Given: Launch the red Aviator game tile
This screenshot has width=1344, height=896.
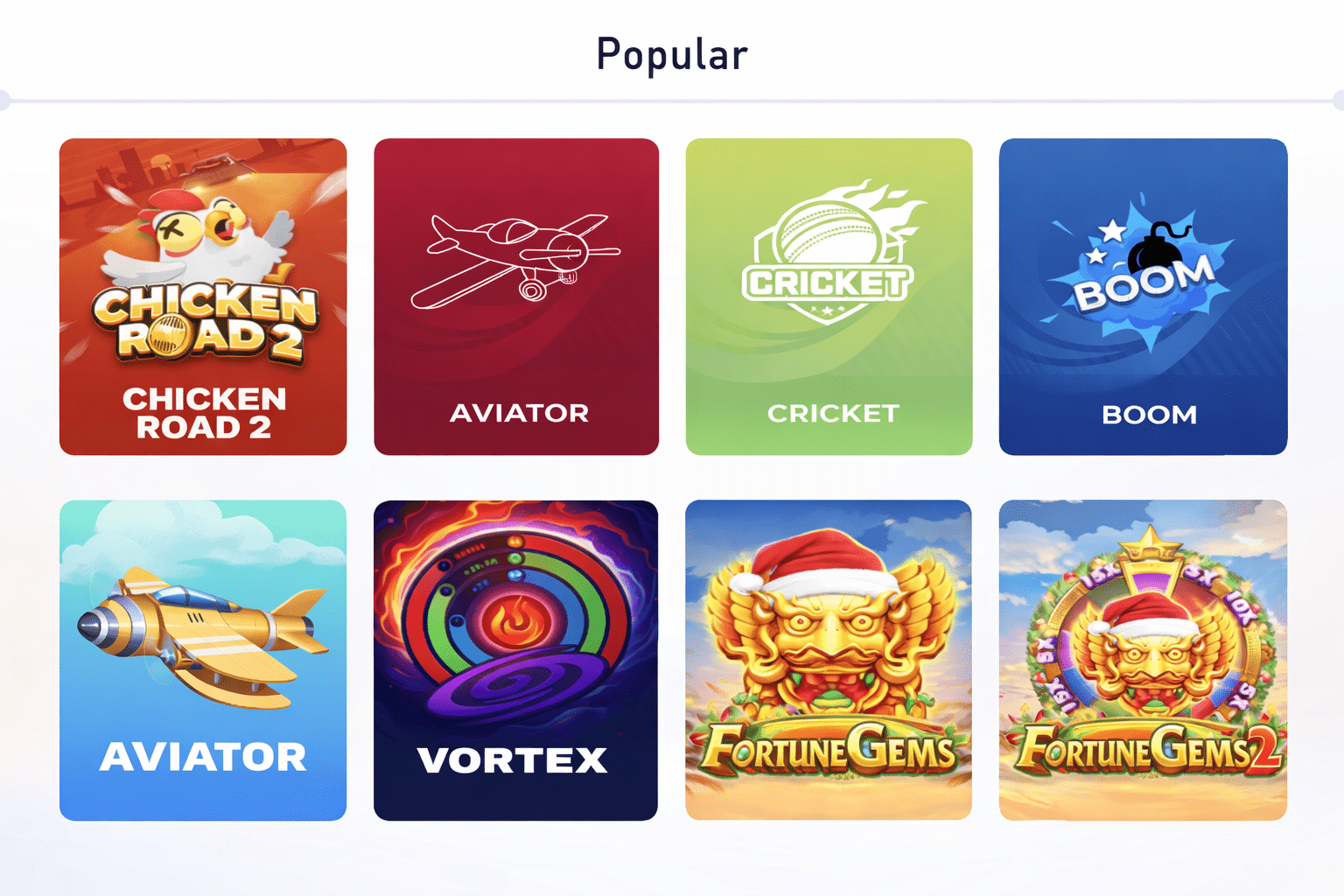Looking at the screenshot, I should click(516, 297).
